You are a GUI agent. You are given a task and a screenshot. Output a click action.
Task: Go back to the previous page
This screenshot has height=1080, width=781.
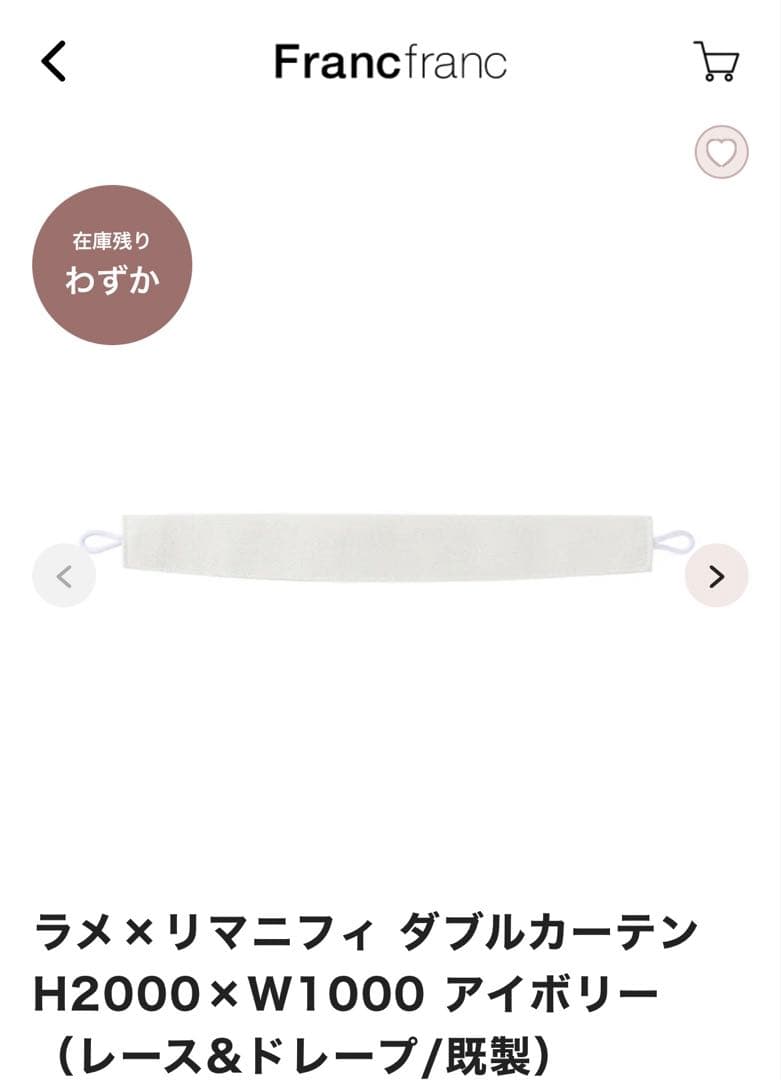54,62
